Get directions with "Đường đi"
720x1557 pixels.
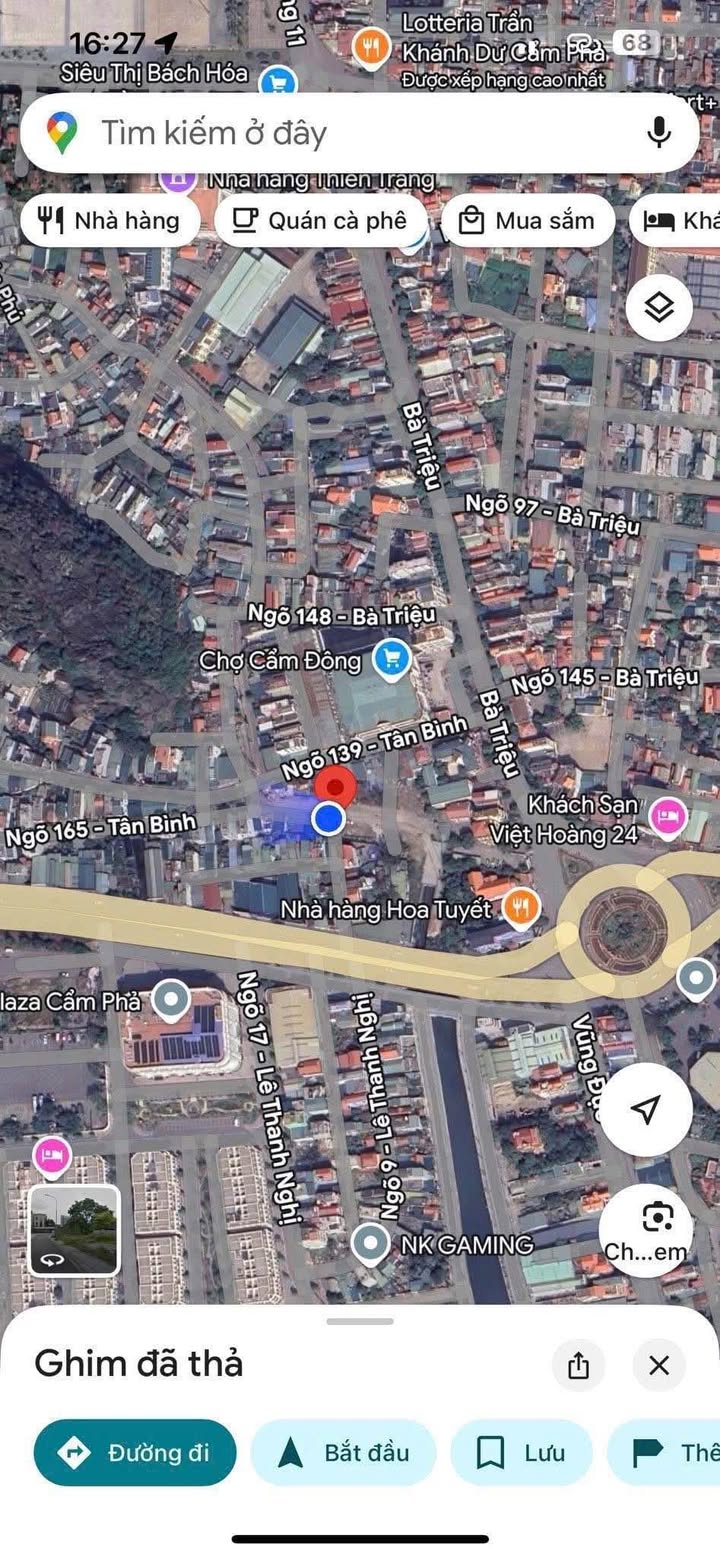135,1452
